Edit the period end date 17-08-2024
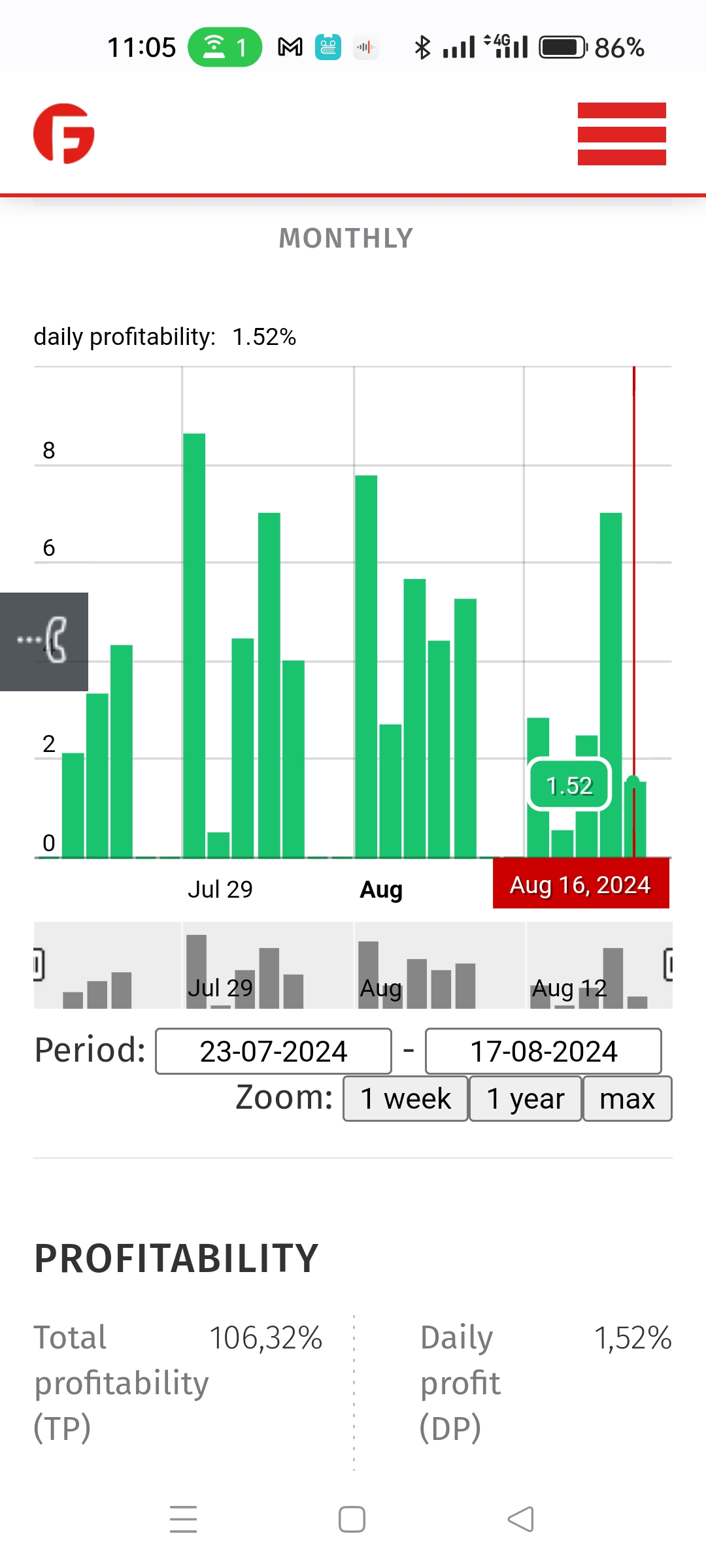This screenshot has height=1568, width=706. pyautogui.click(x=543, y=1051)
